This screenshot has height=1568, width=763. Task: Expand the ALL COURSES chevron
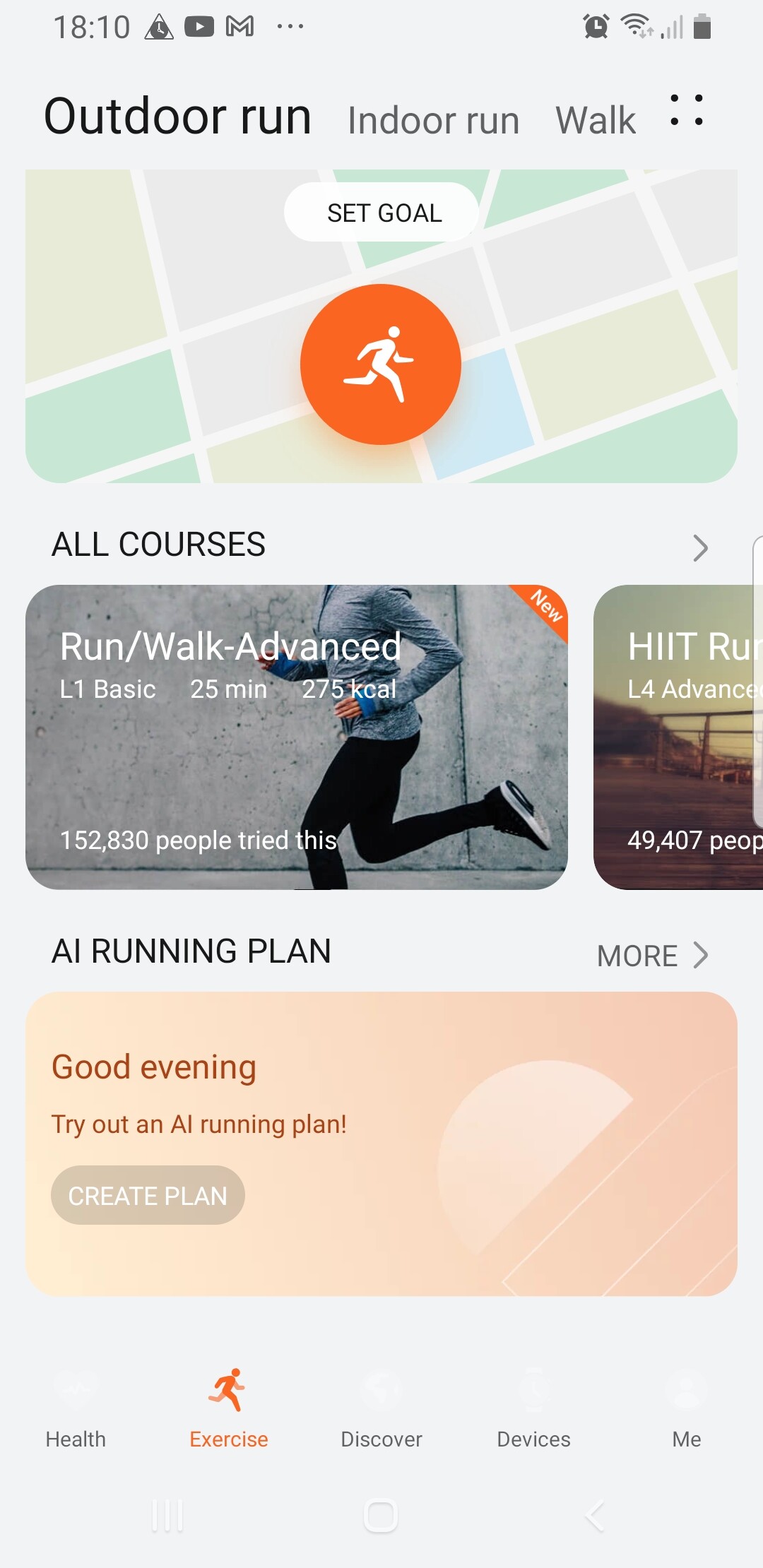[x=699, y=547]
